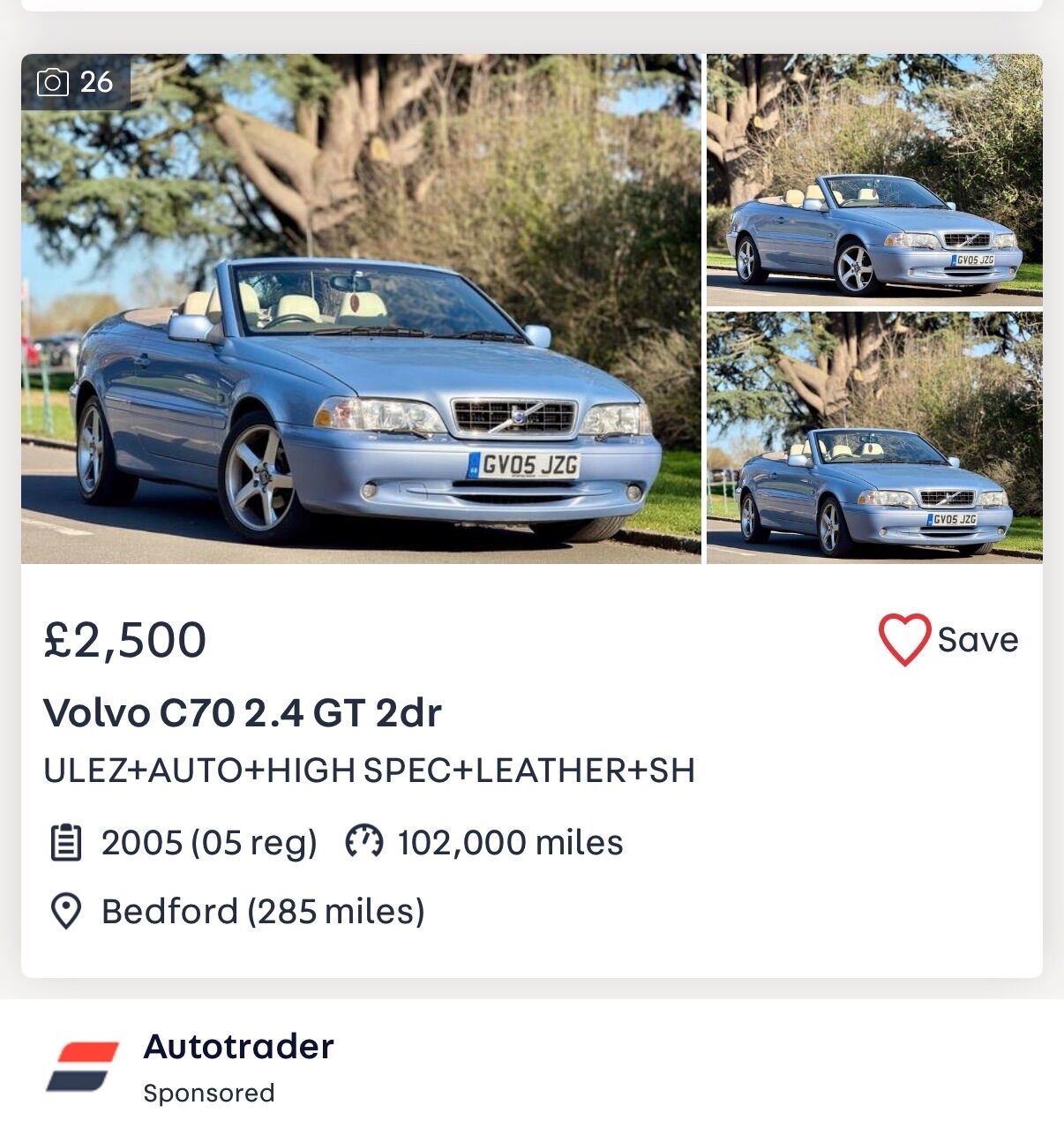Save the Volvo C70 listing
Screen dimensions: 1064x1128
pos(948,640)
